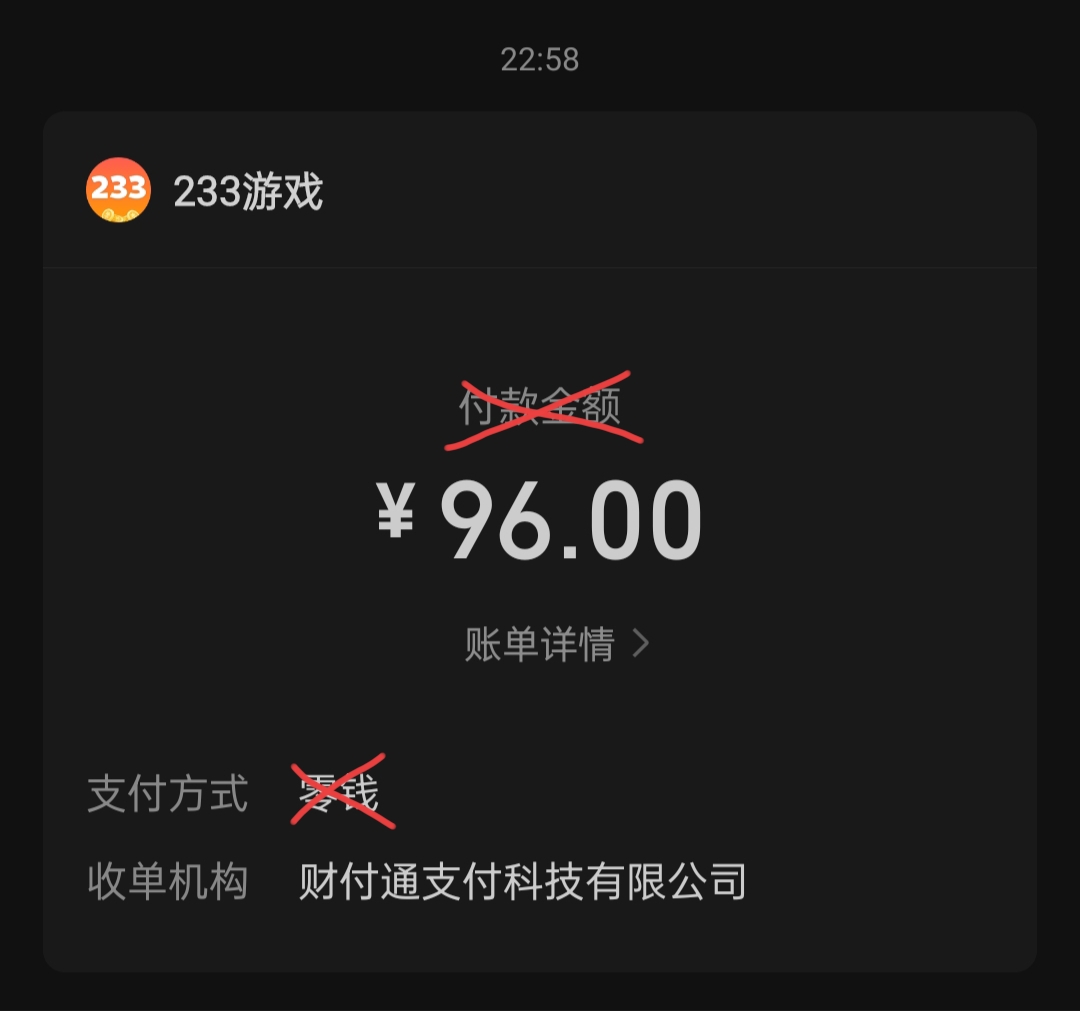Open 账单详情 bill details
The height and width of the screenshot is (1011, 1080).
tap(556, 644)
